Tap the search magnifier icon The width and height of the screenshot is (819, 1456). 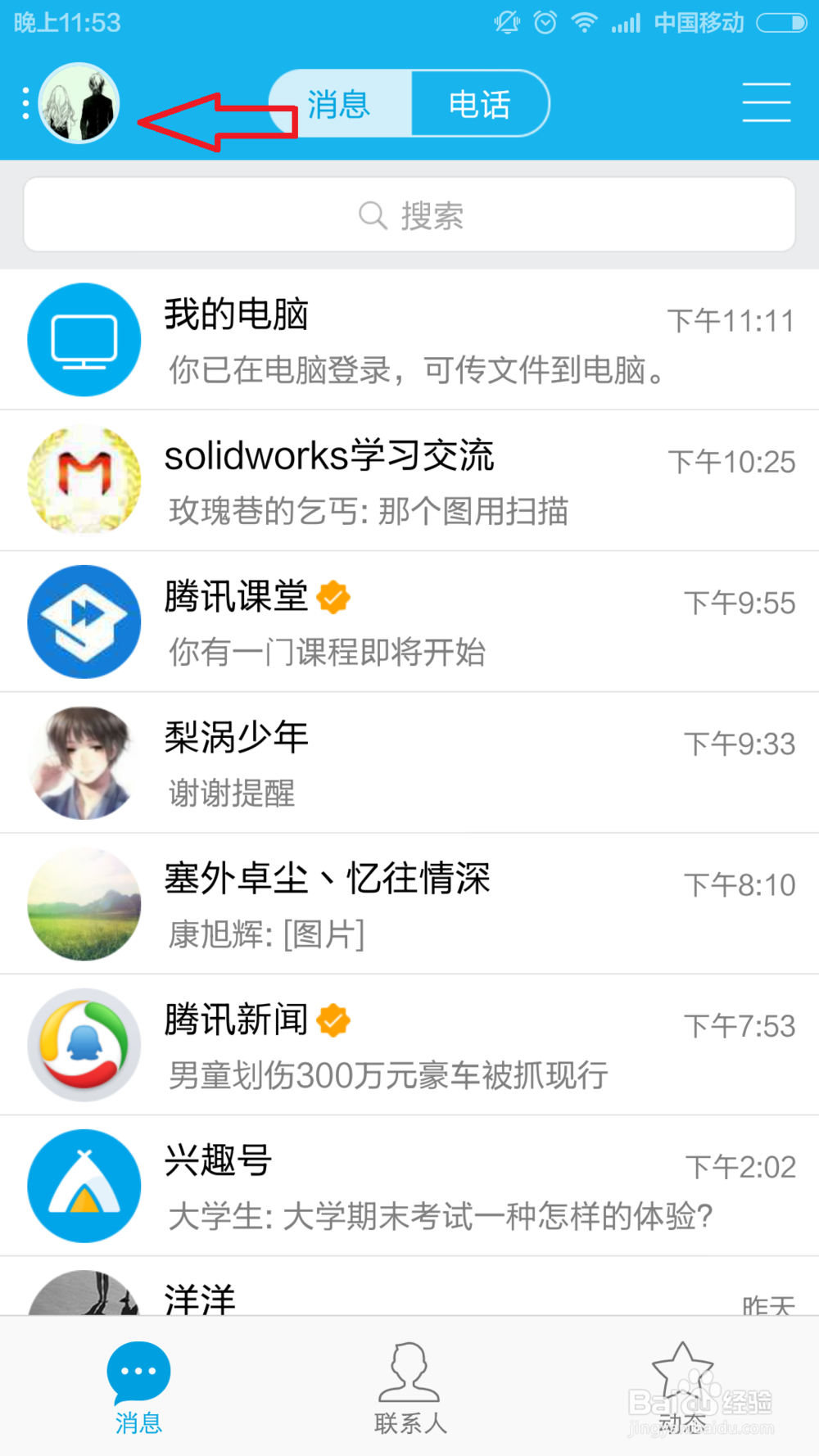pyautogui.click(x=373, y=215)
